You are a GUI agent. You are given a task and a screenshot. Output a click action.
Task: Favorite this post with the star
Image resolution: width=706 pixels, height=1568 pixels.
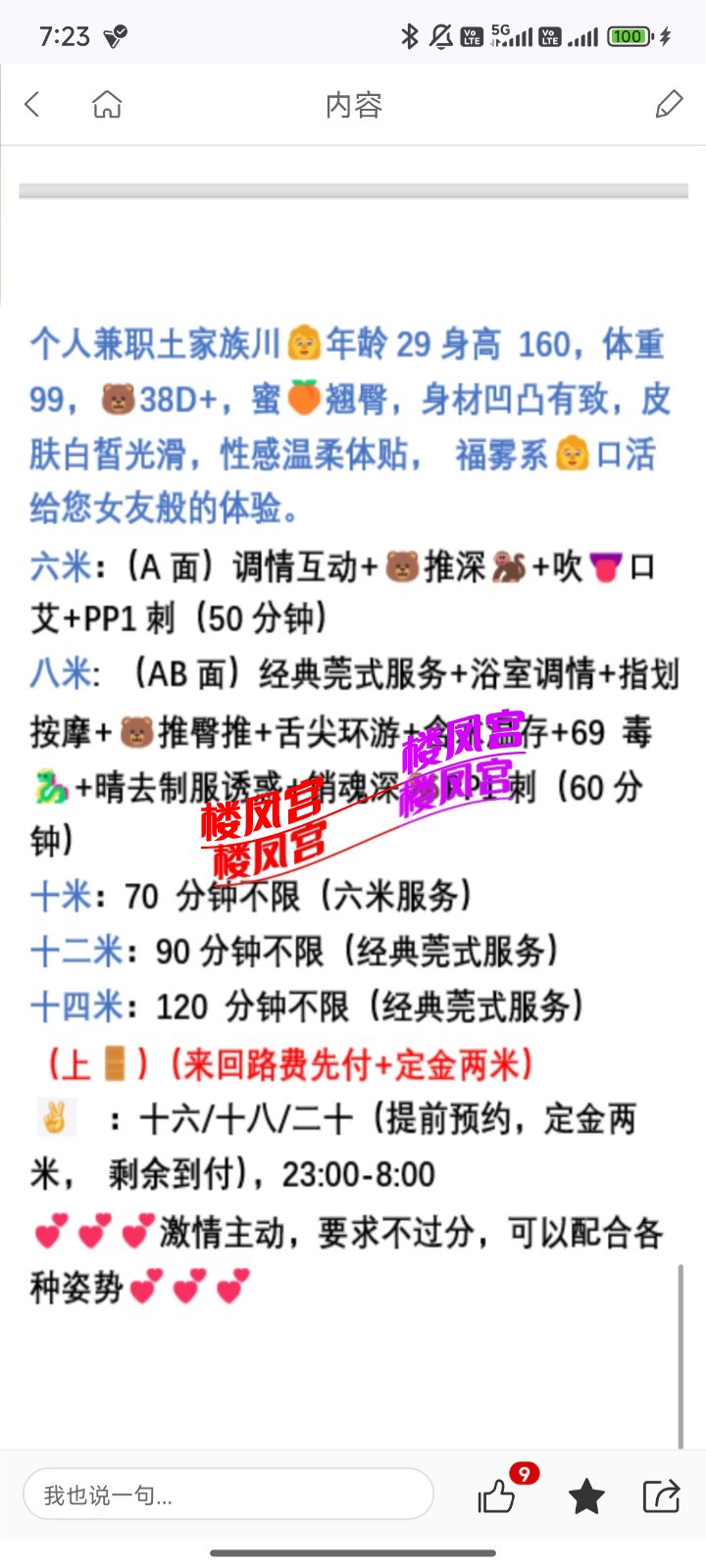[586, 1496]
